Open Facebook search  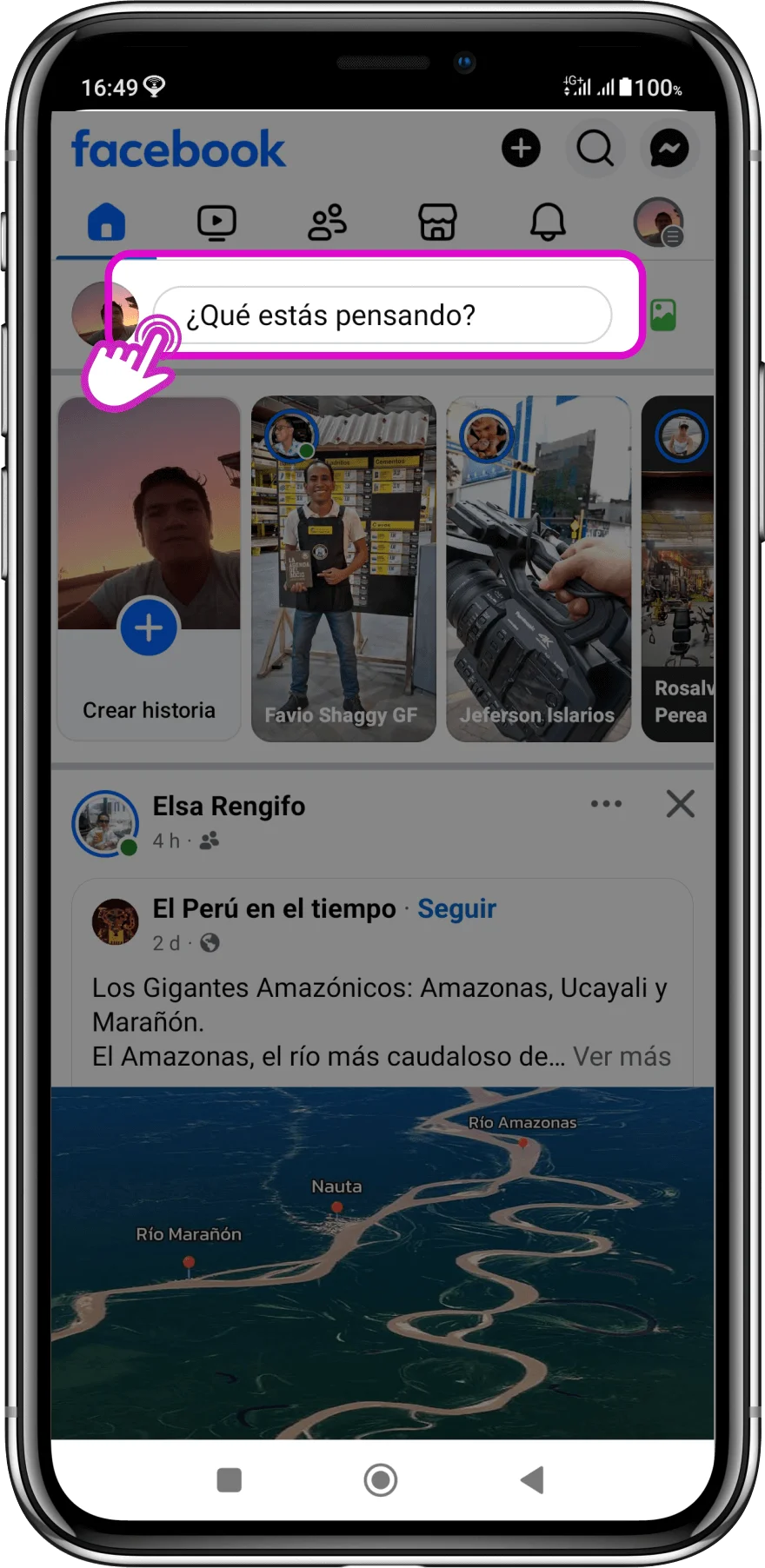tap(595, 149)
